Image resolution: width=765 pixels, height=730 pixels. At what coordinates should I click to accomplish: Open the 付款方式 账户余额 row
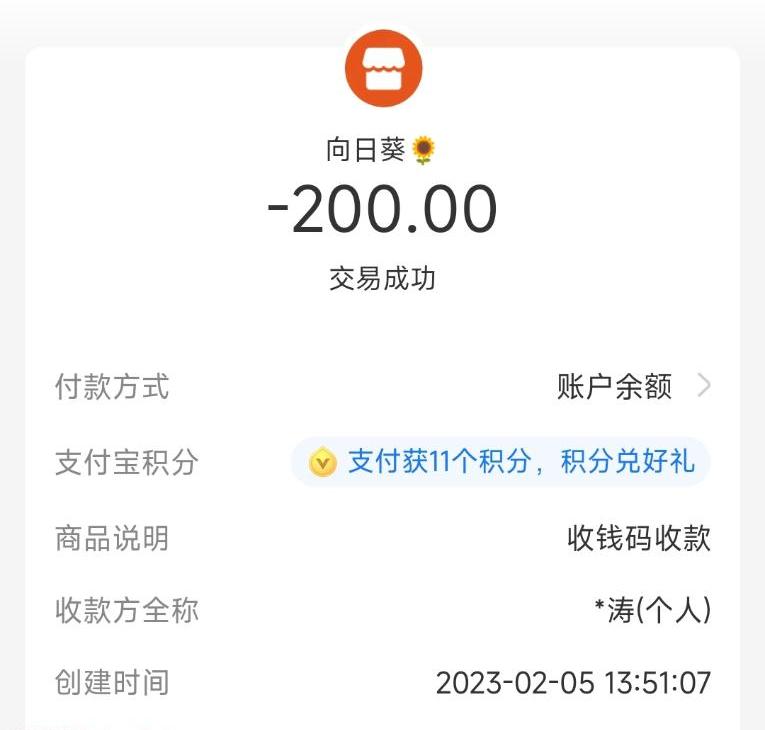(632, 386)
